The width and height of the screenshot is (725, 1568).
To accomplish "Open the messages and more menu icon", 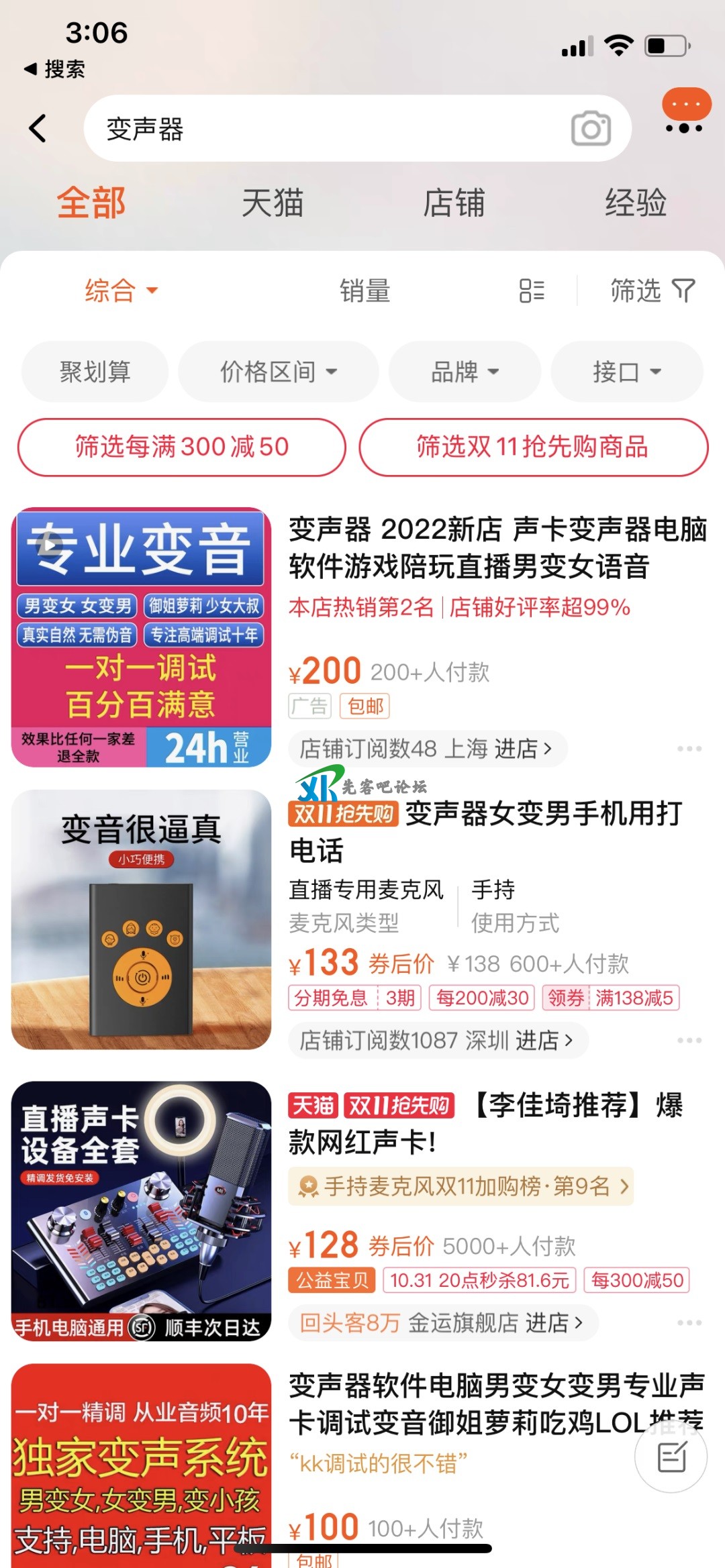I will coord(685,113).
